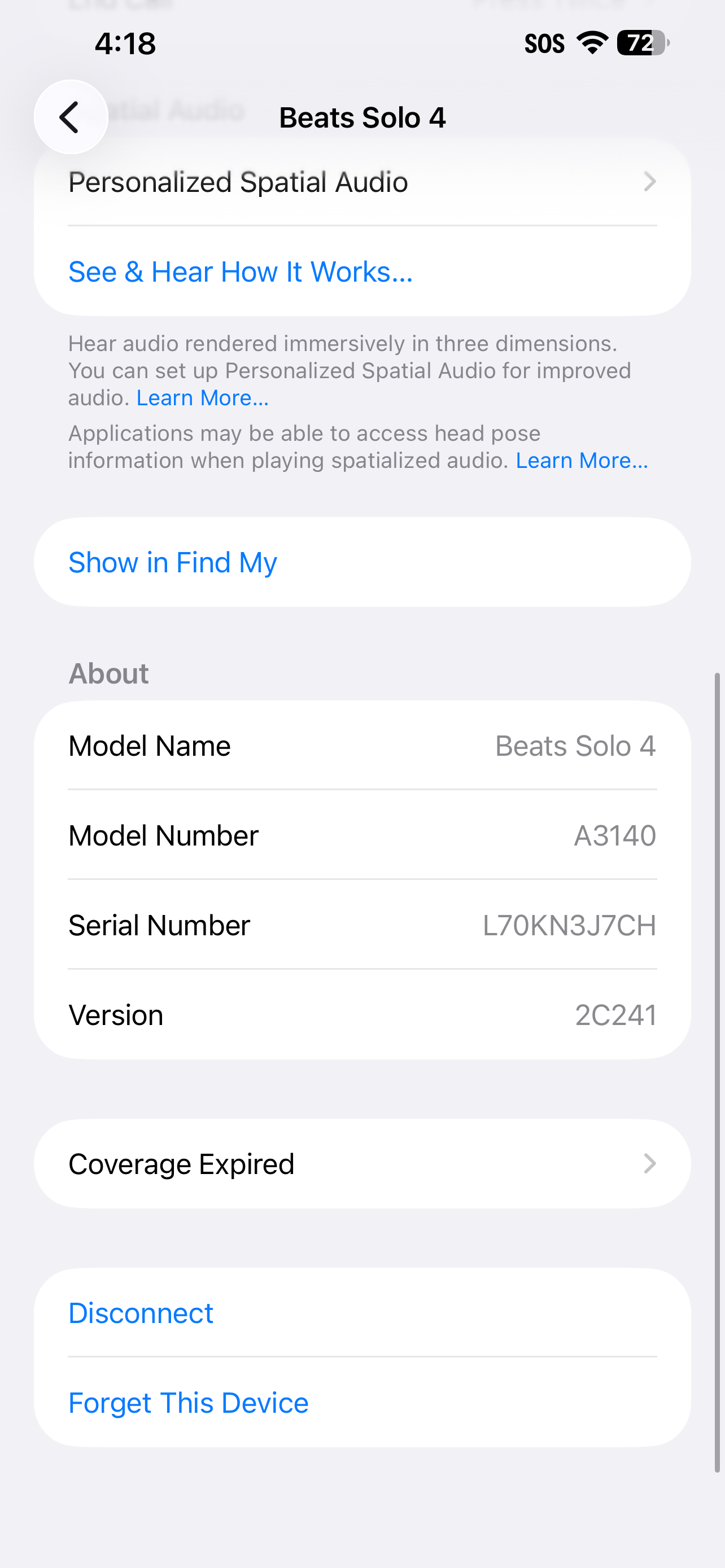Open the Coverage Expired details
This screenshot has height=1568, width=725.
(362, 1164)
